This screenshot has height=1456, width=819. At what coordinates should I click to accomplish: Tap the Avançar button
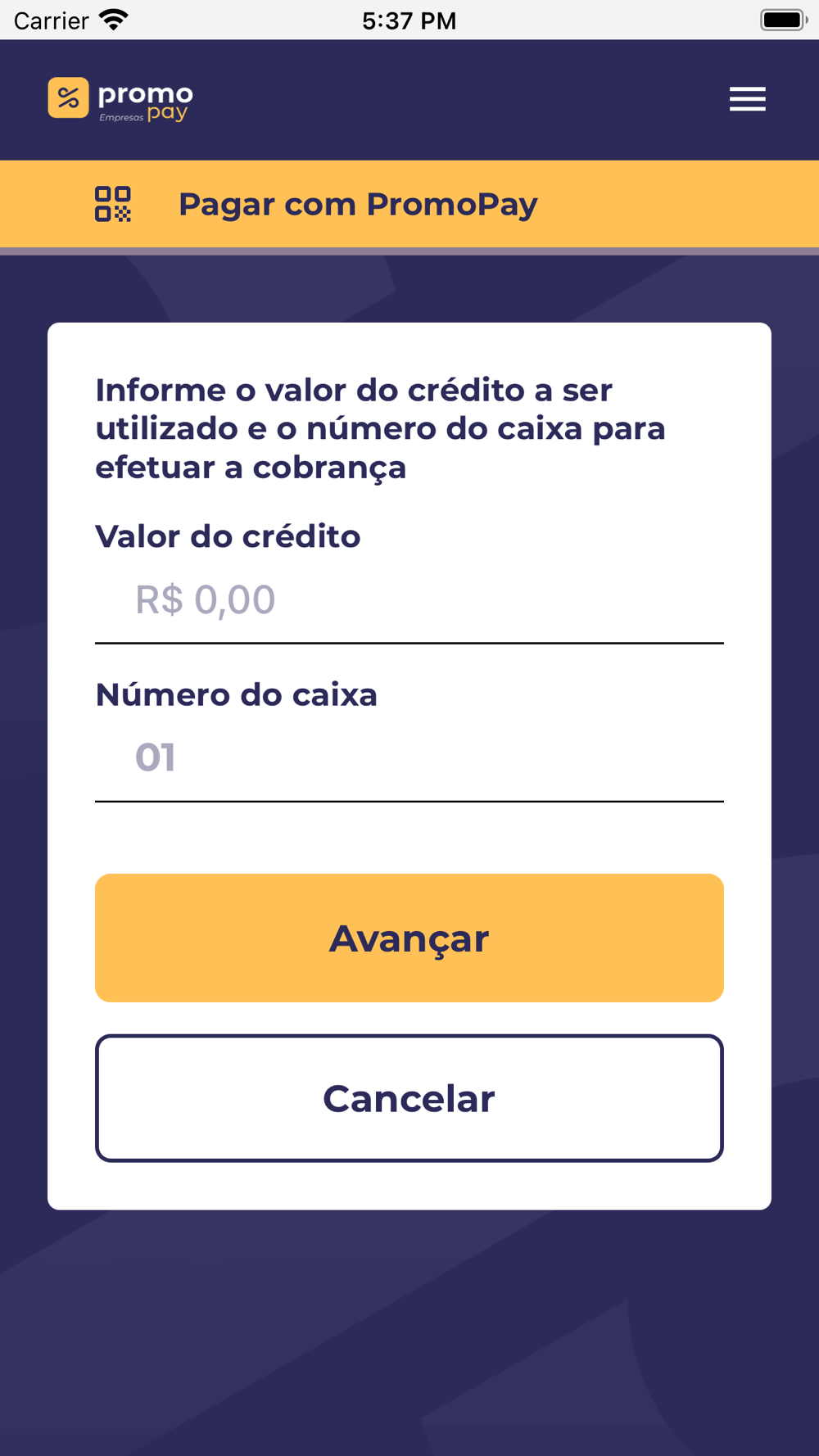(409, 938)
